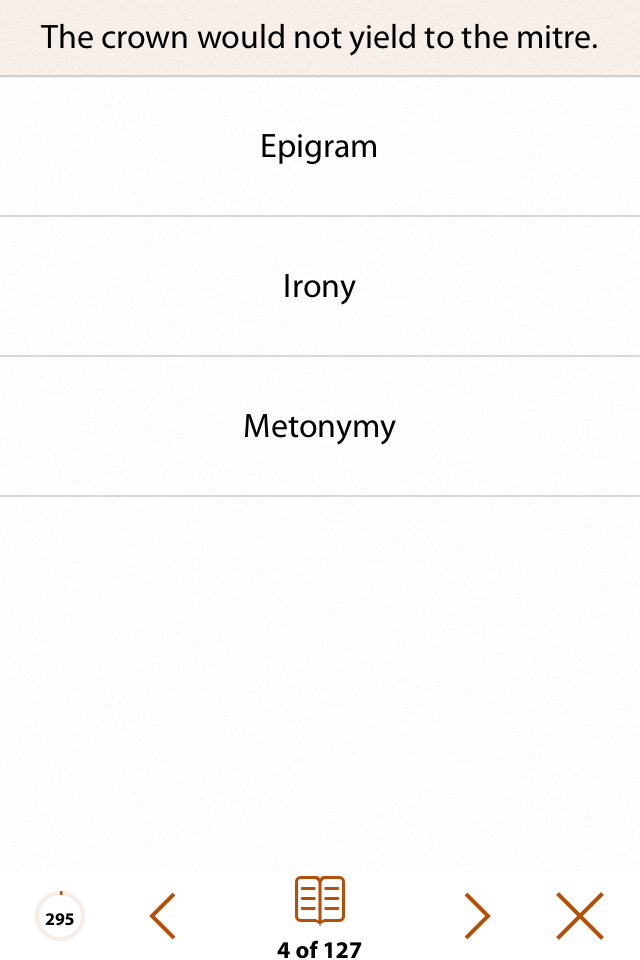640x960 pixels.
Task: Go to the previous question
Action: tap(163, 916)
